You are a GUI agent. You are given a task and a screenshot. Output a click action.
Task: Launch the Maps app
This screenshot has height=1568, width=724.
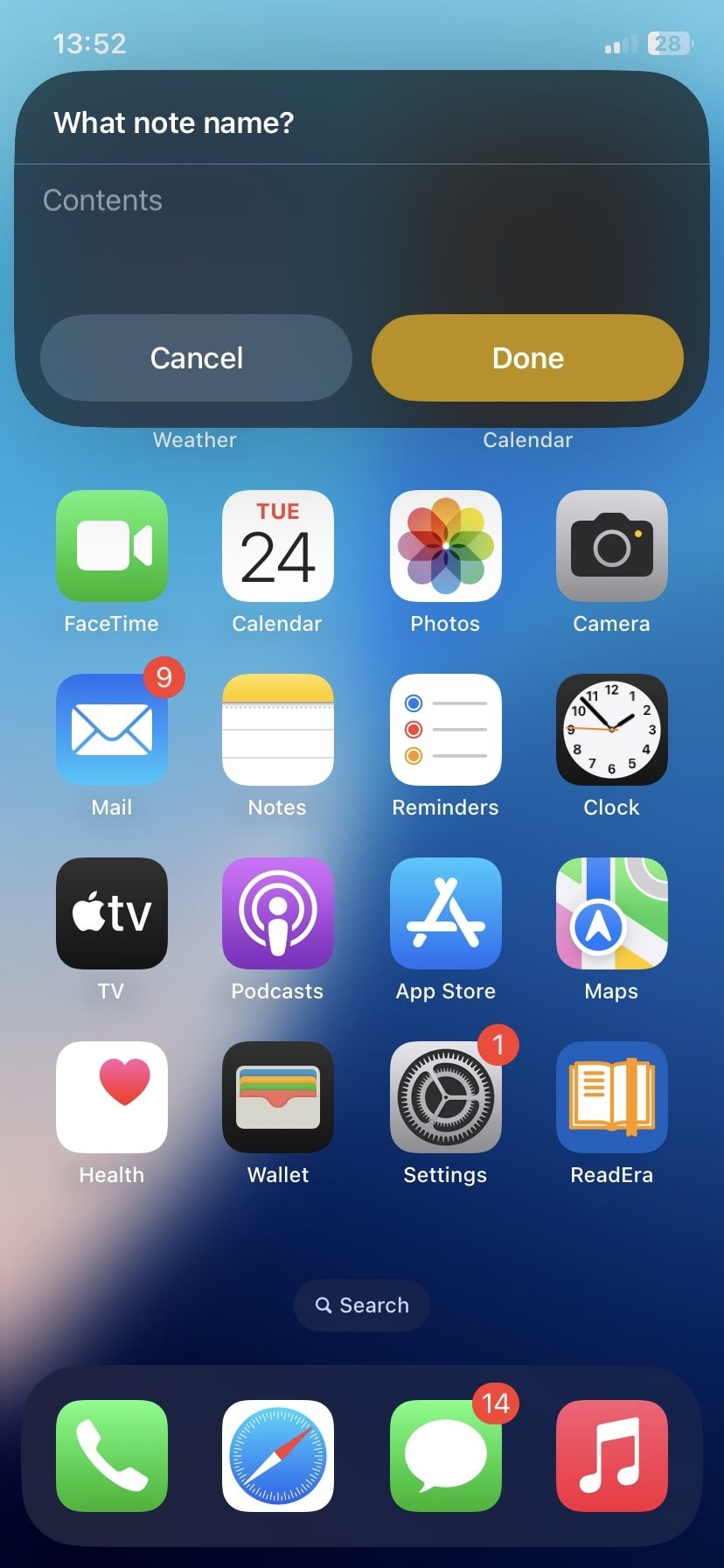pyautogui.click(x=611, y=913)
